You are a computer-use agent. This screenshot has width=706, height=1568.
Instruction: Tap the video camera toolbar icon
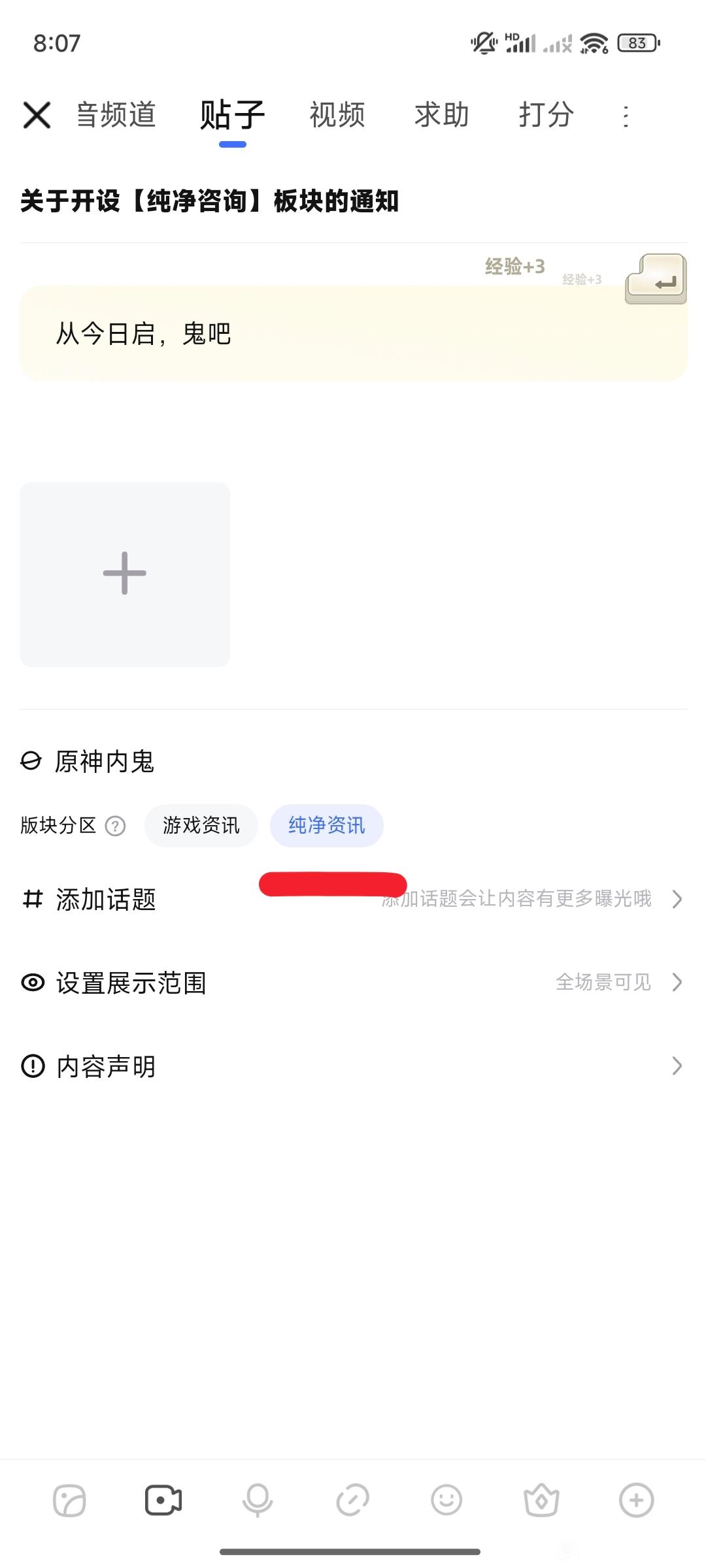(163, 1500)
